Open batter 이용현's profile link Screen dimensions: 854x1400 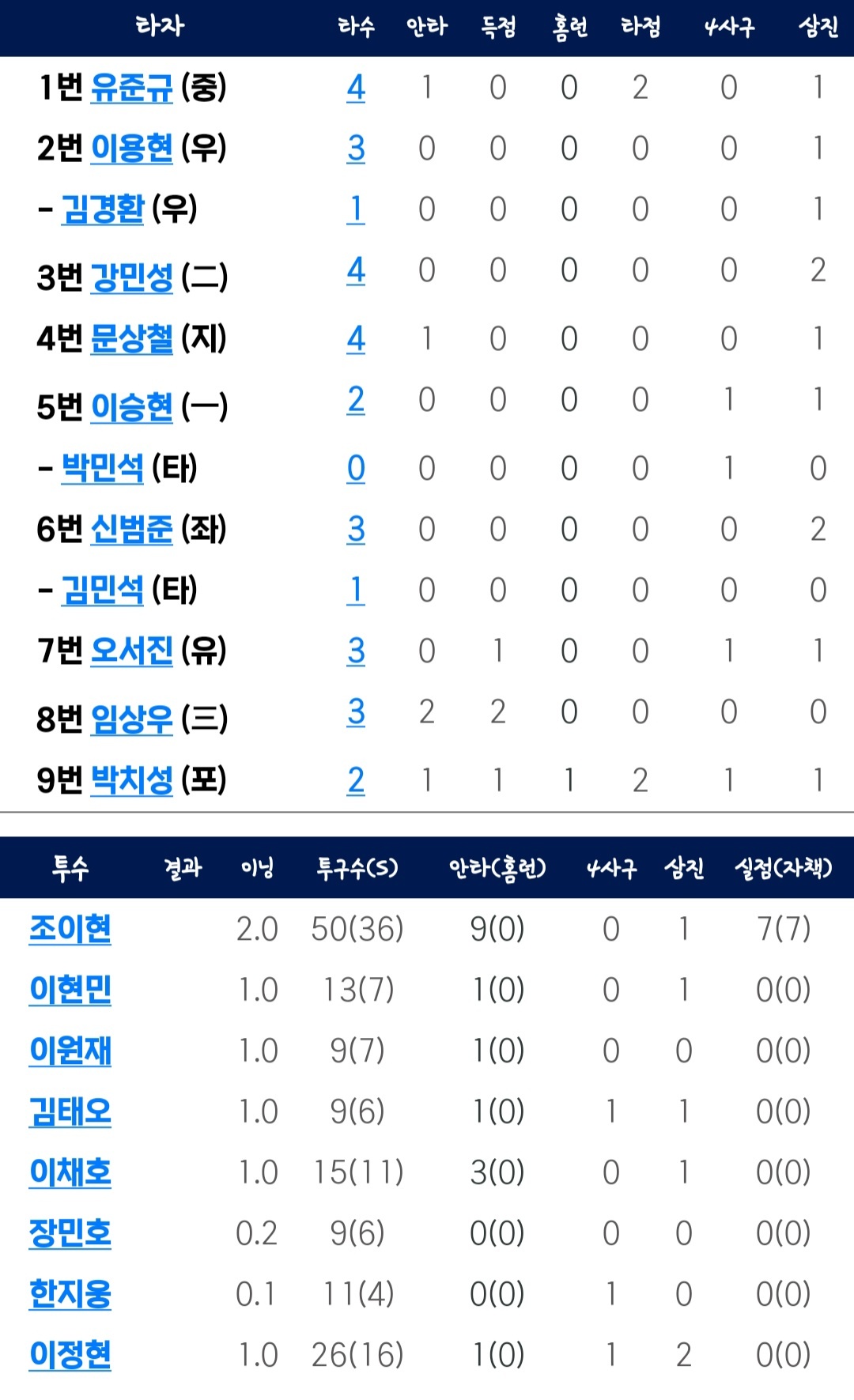pos(131,148)
